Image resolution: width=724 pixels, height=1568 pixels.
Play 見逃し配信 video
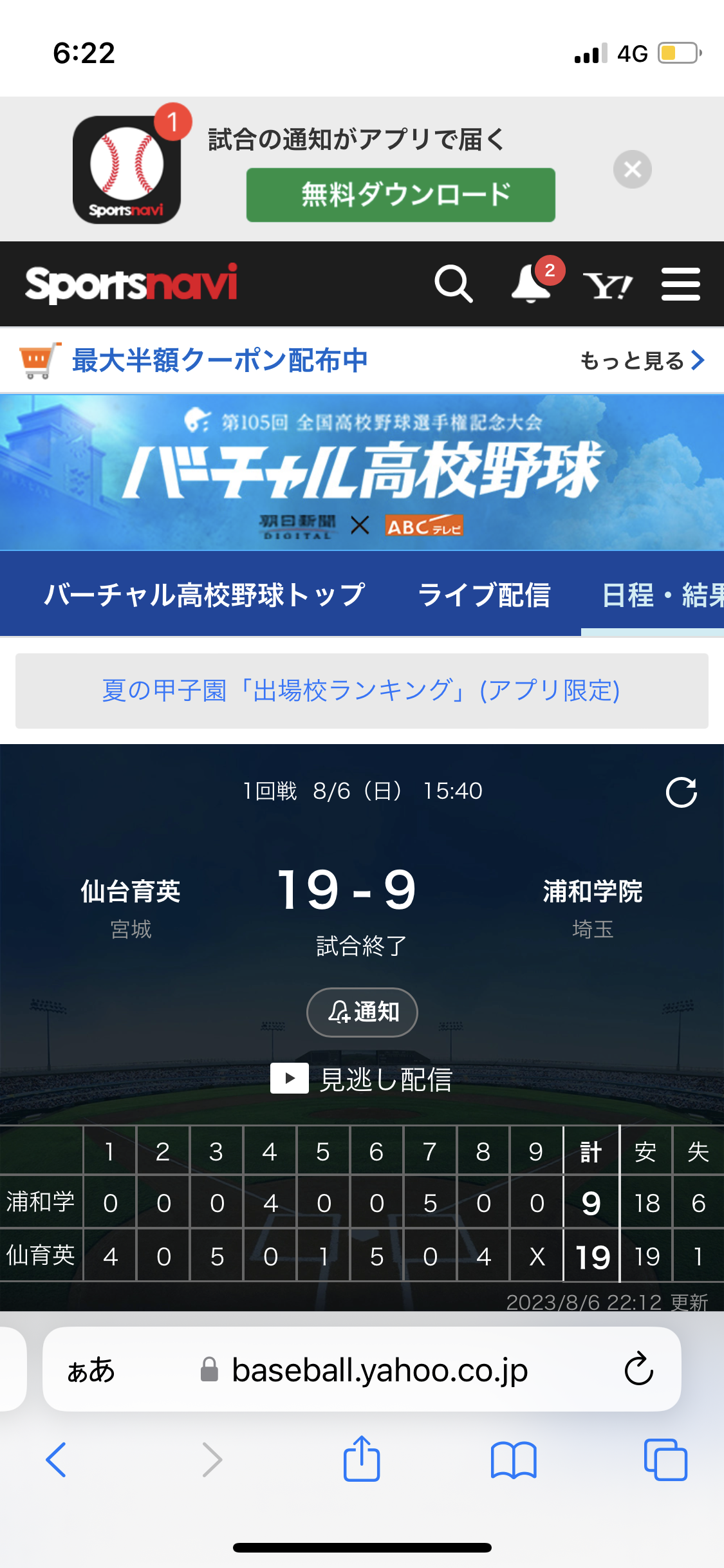[x=362, y=1079]
